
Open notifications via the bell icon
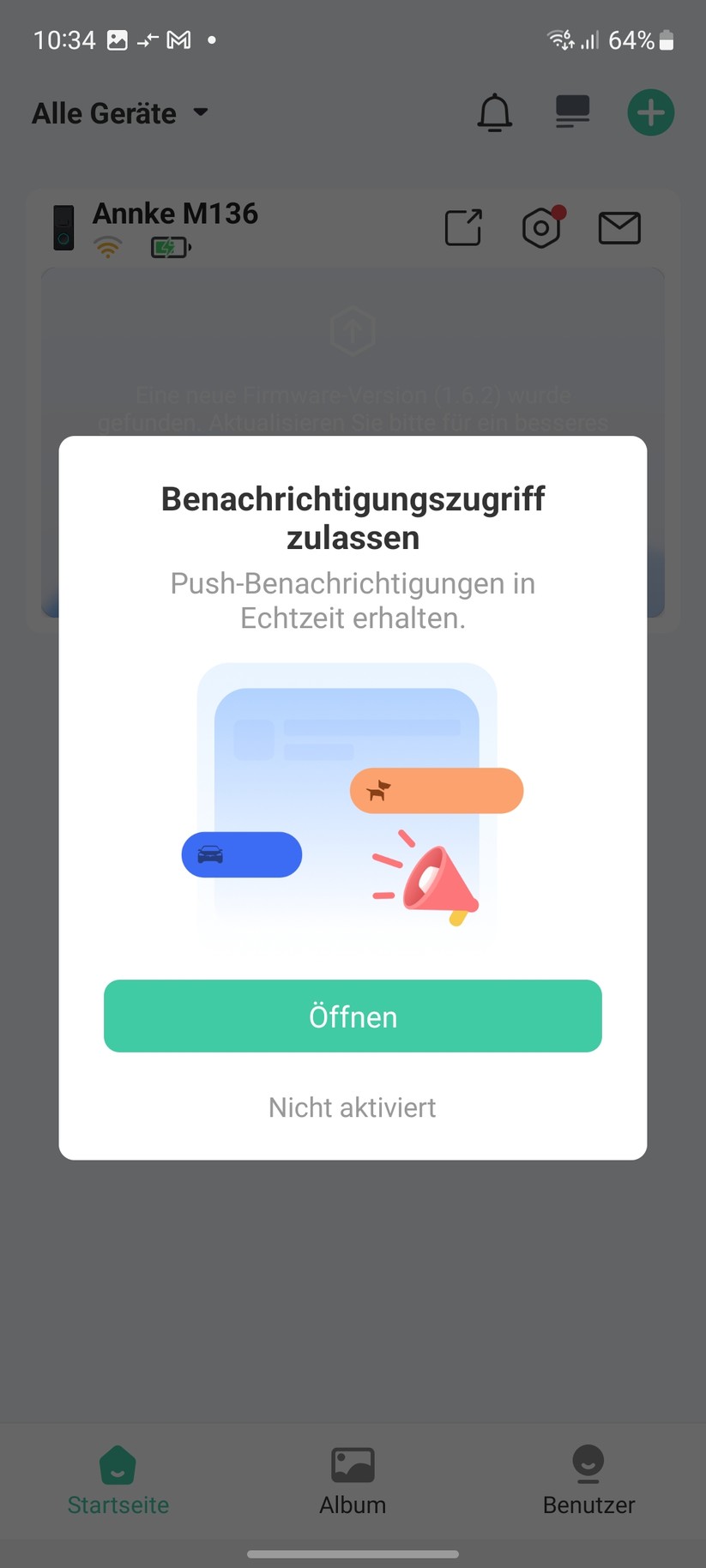pyautogui.click(x=494, y=112)
